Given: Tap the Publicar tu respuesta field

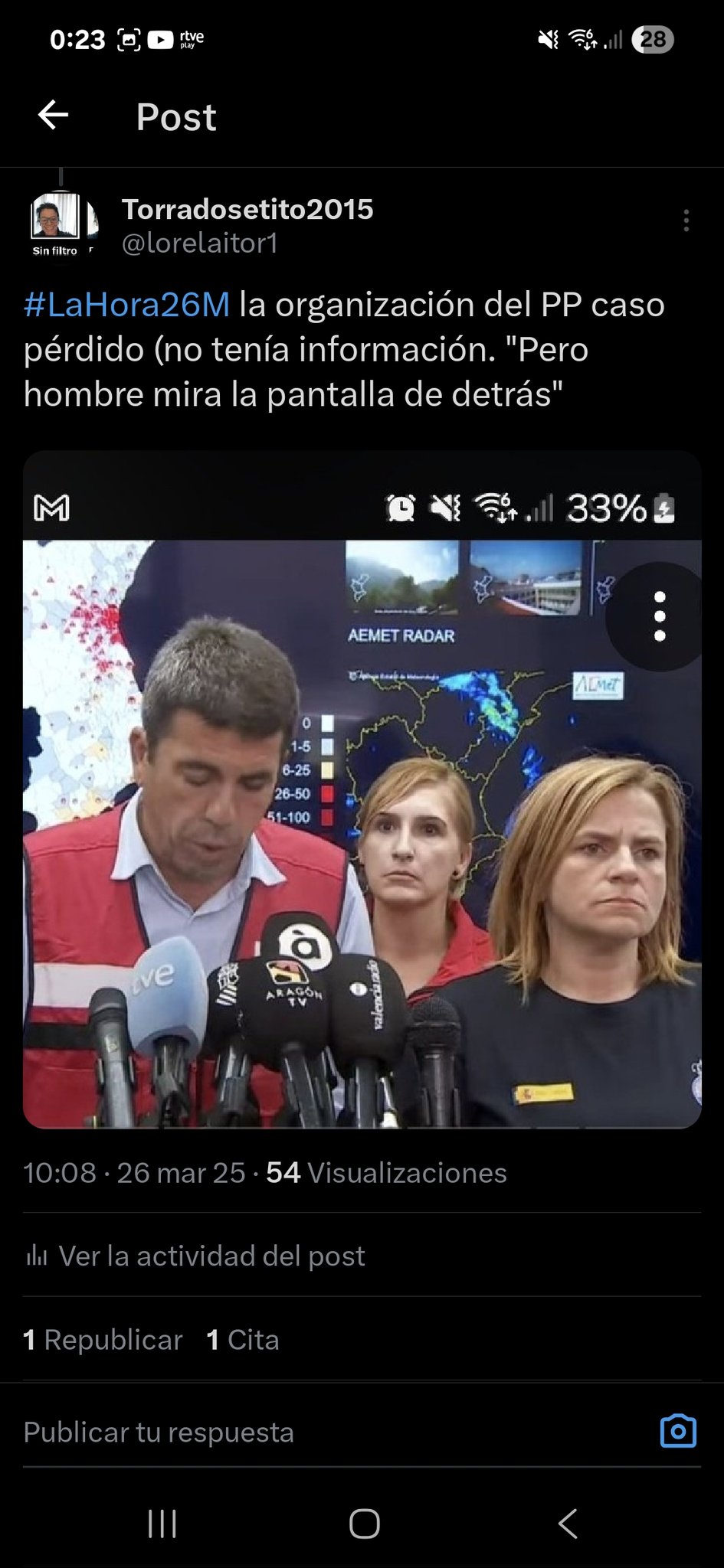Looking at the screenshot, I should click(306, 1432).
